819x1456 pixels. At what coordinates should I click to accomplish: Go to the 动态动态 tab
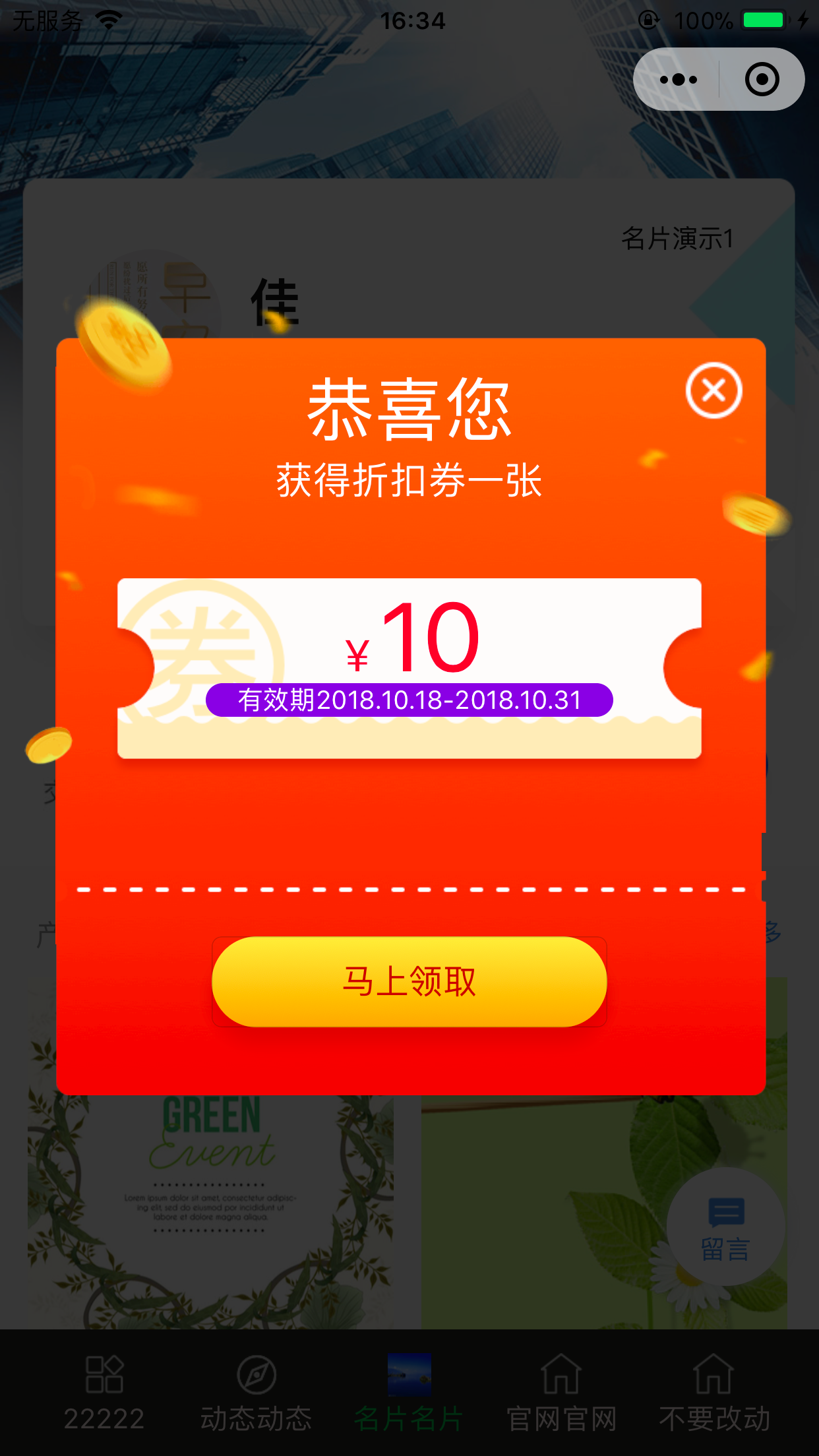click(x=256, y=1391)
